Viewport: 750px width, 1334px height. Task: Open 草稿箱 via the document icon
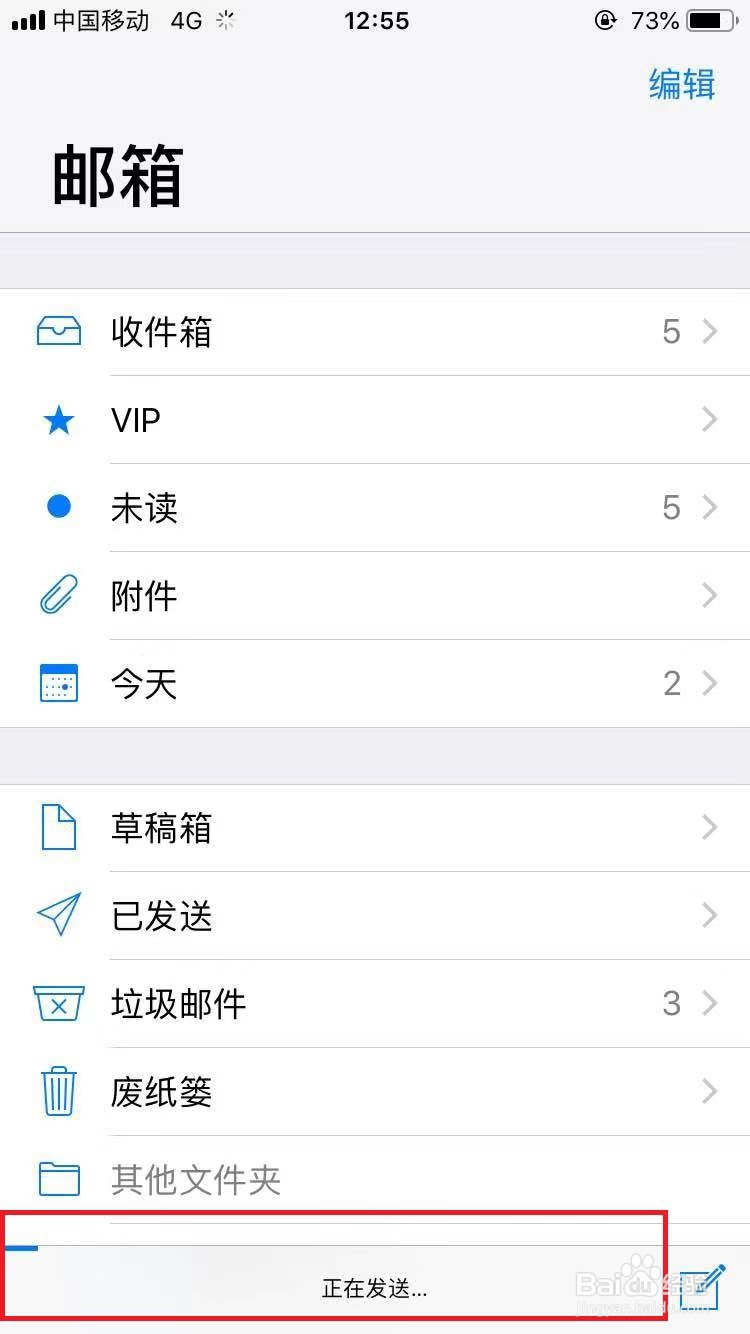[58, 827]
